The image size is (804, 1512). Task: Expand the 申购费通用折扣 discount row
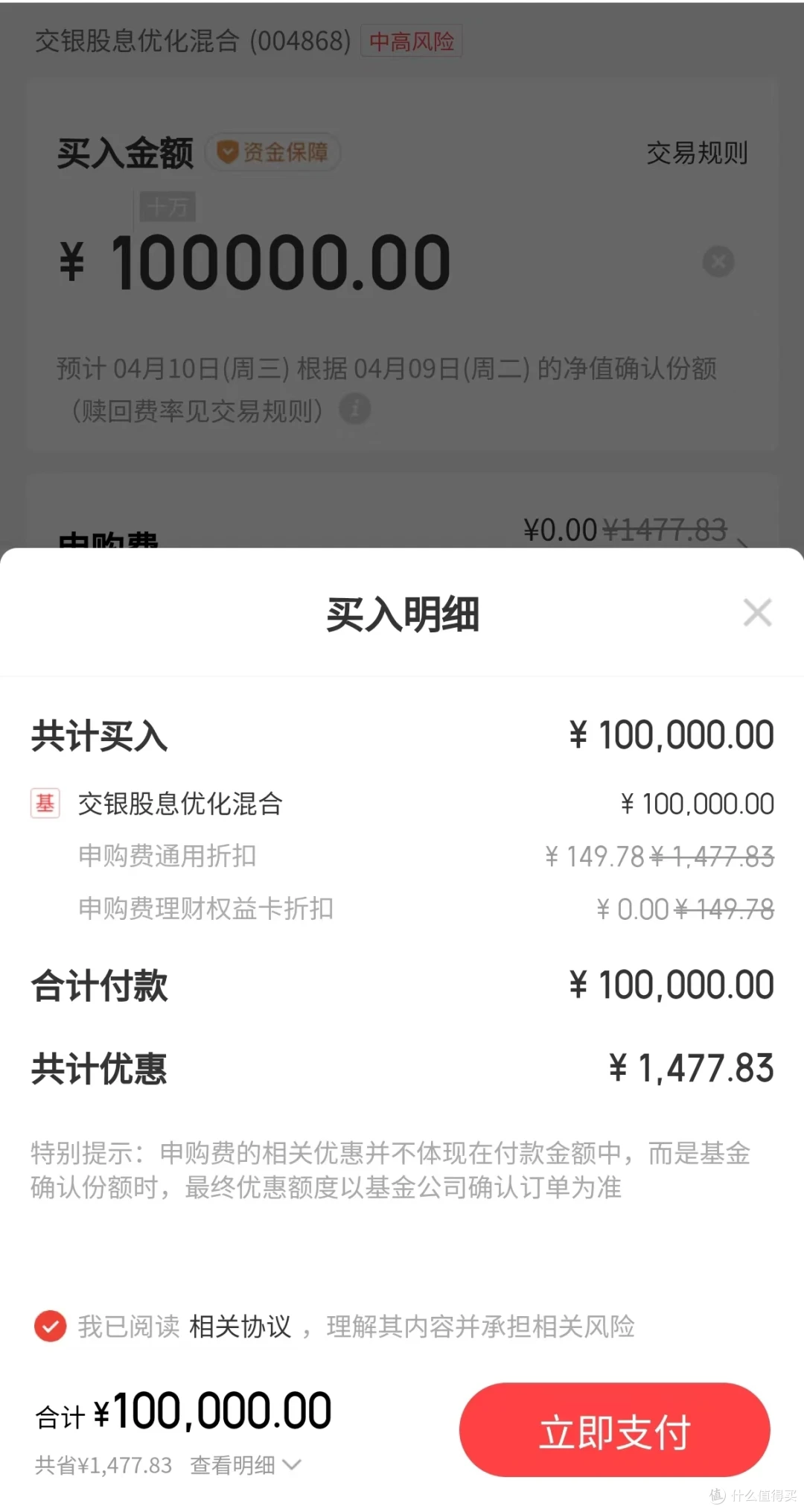(166, 856)
